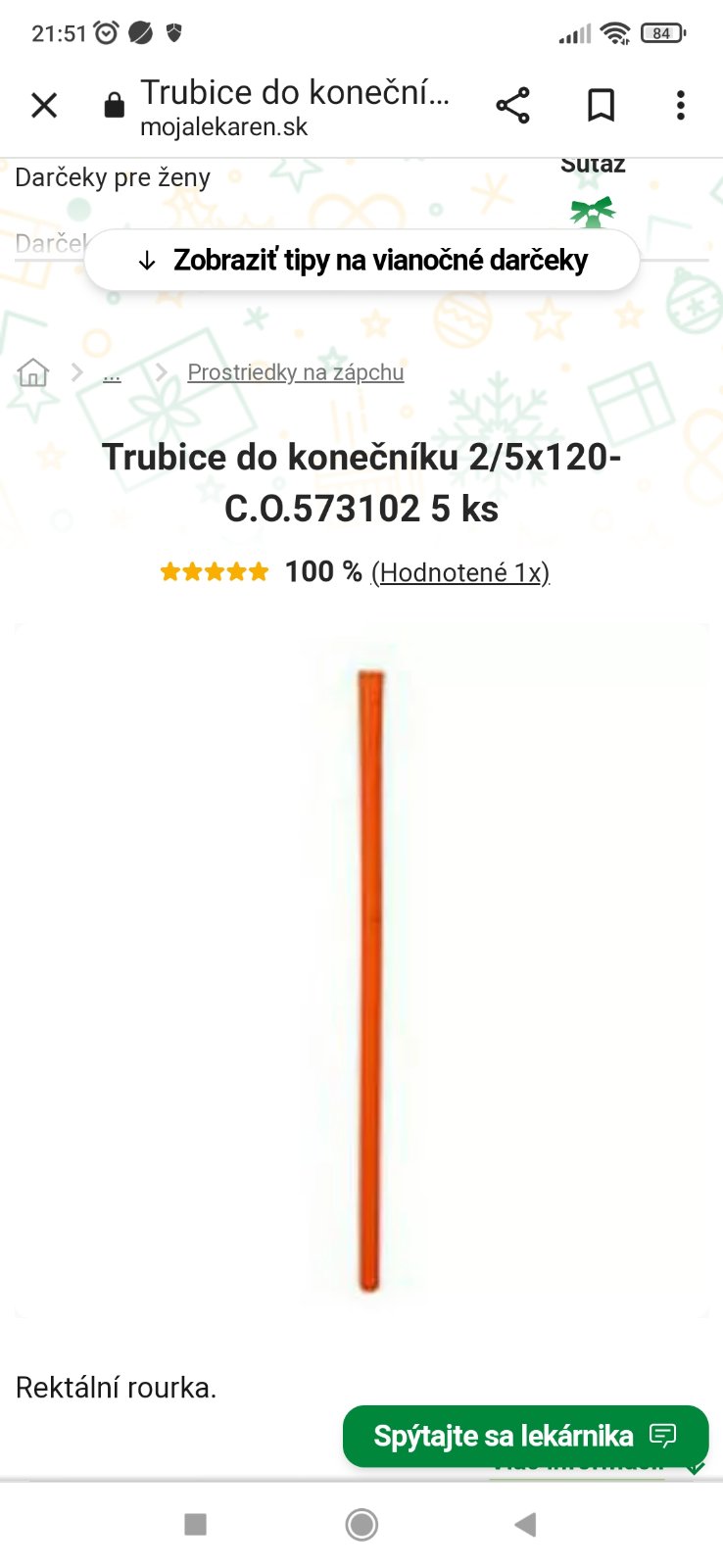
Task: Return to the phone home screen
Action: [x=361, y=1524]
